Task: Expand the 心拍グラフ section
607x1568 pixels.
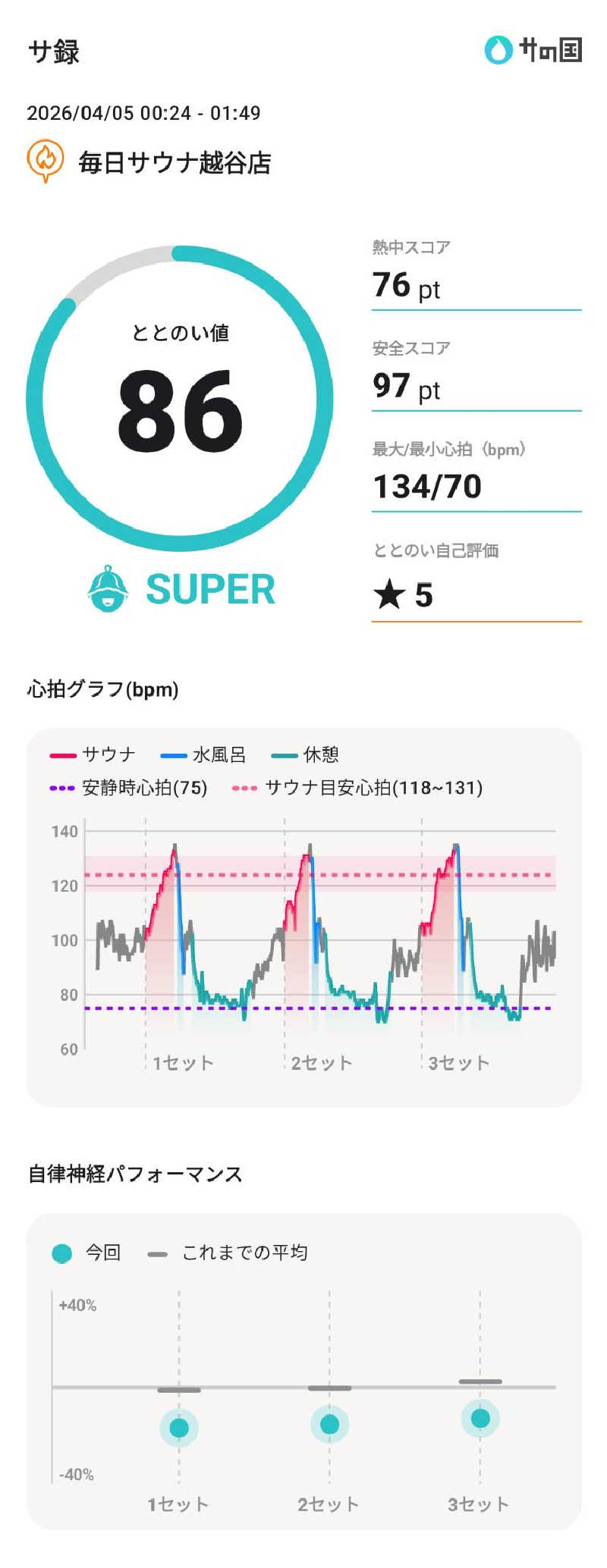Action: [x=102, y=691]
